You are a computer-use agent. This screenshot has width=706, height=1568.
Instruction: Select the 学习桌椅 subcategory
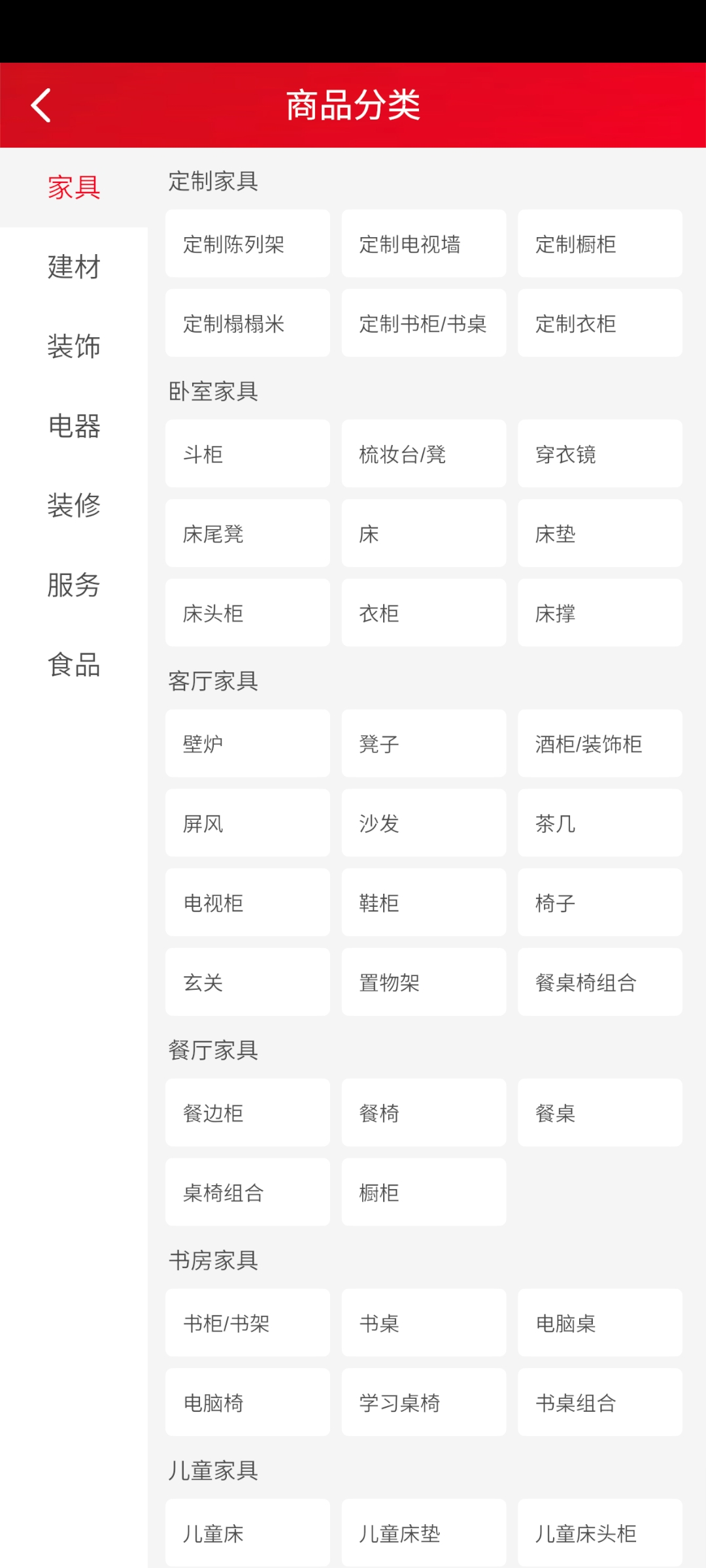tap(424, 1403)
